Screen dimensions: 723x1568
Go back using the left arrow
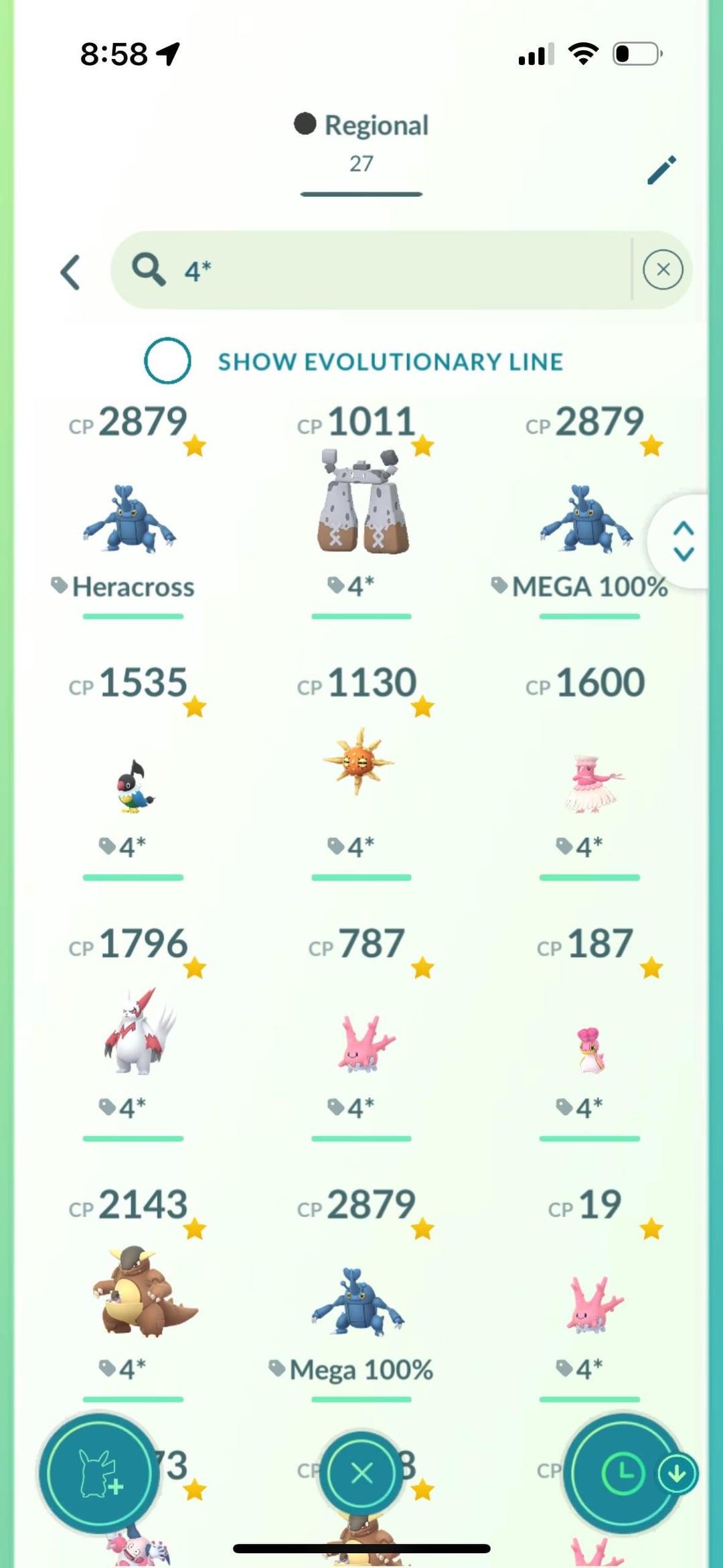(71, 272)
